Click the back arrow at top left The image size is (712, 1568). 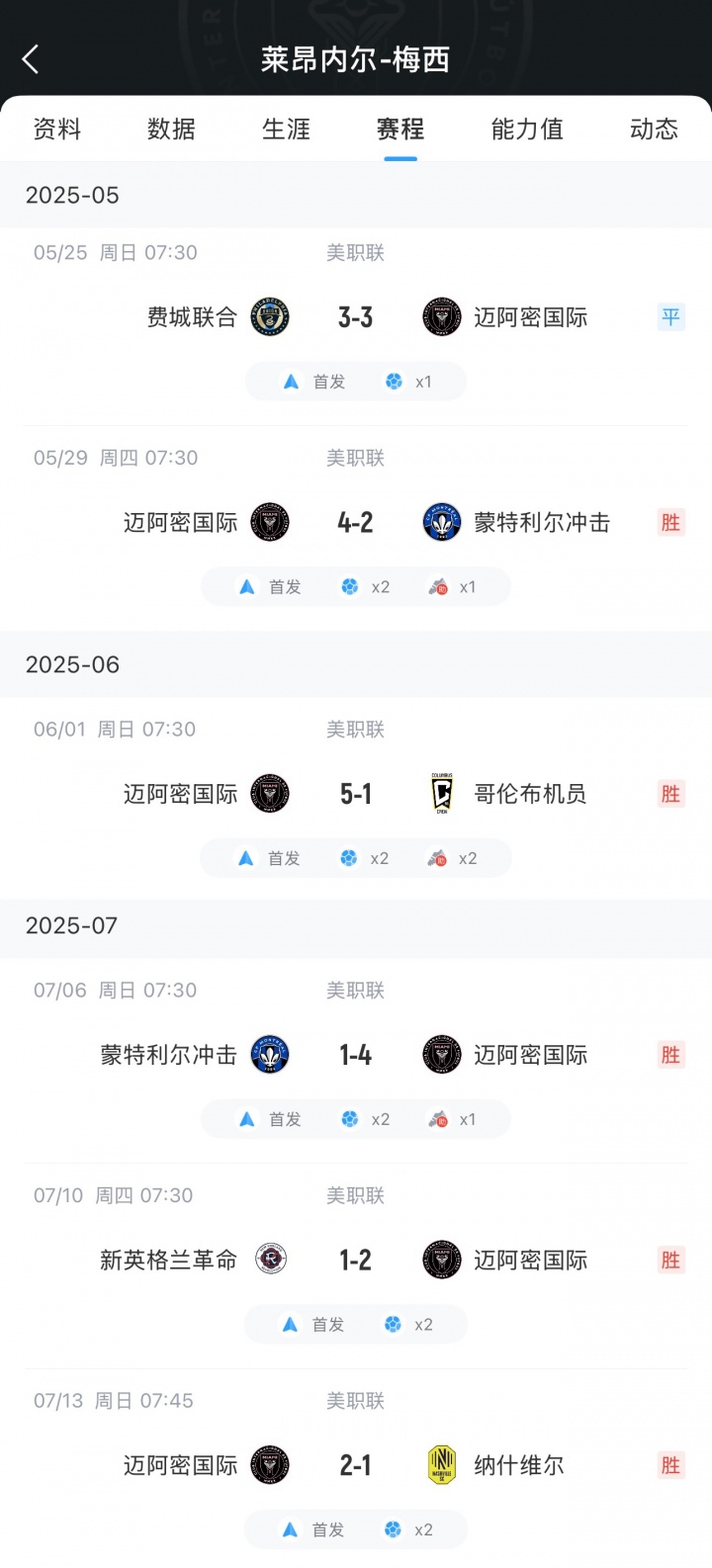30,58
